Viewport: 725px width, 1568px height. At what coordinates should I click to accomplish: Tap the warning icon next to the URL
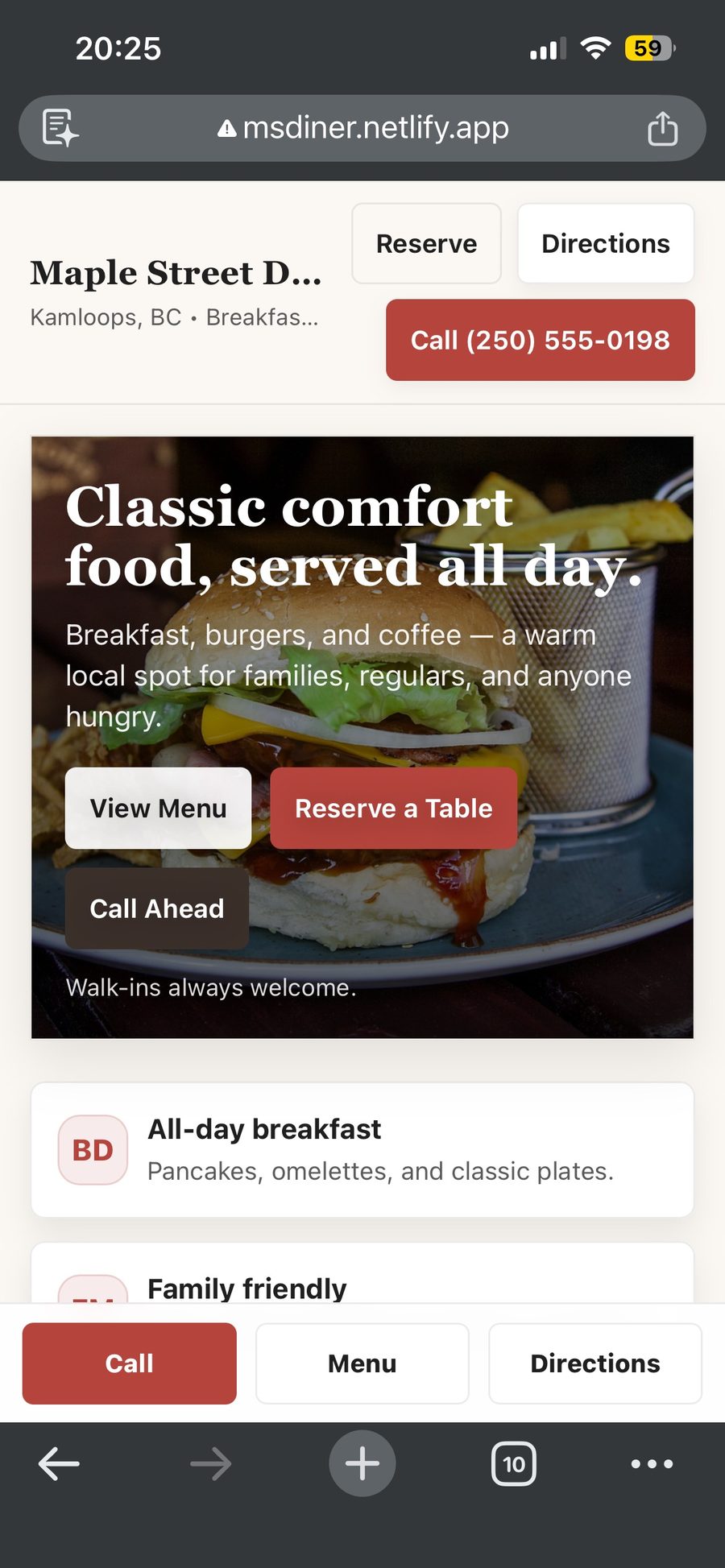226,127
